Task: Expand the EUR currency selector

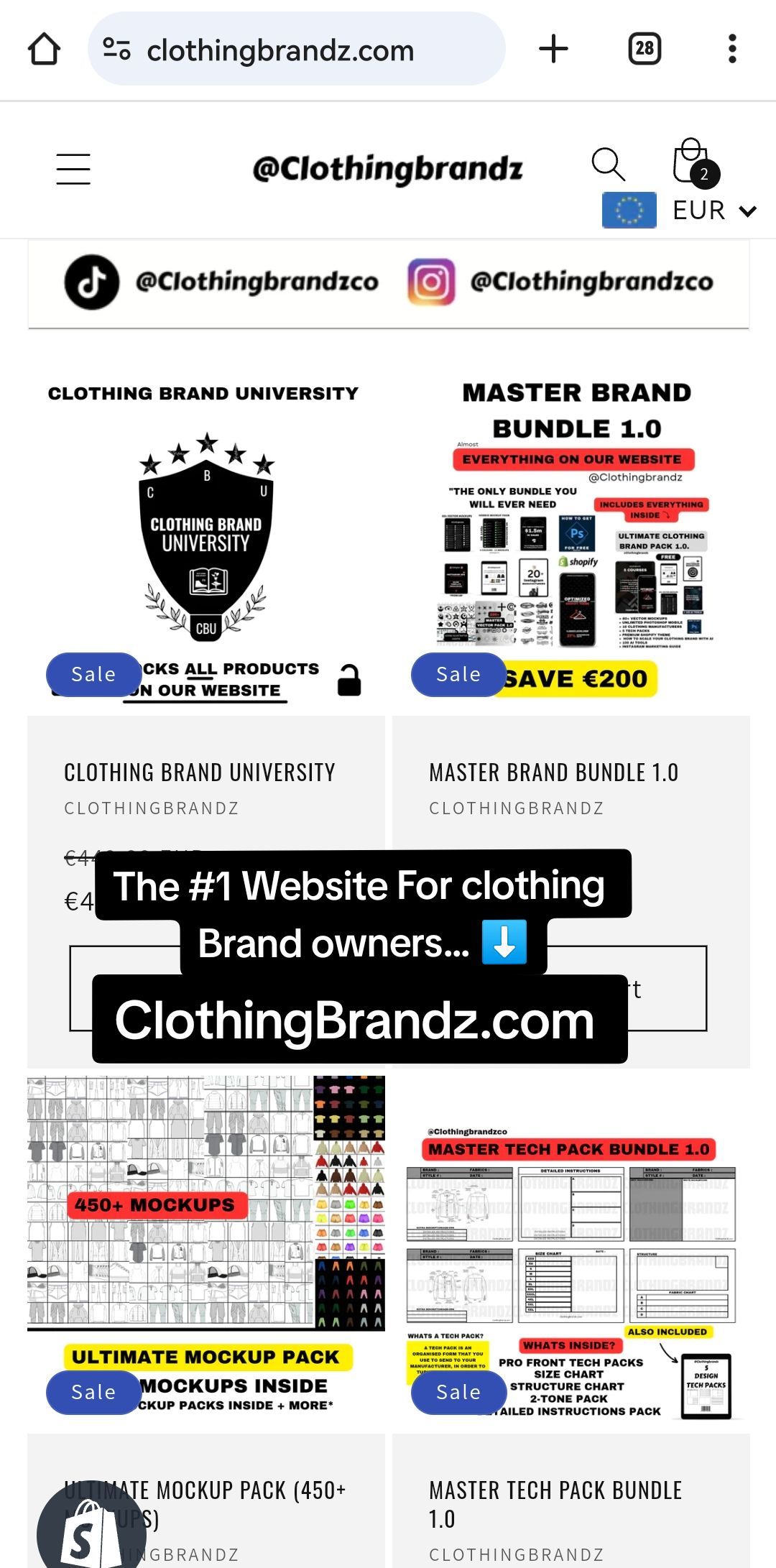Action: 680,211
